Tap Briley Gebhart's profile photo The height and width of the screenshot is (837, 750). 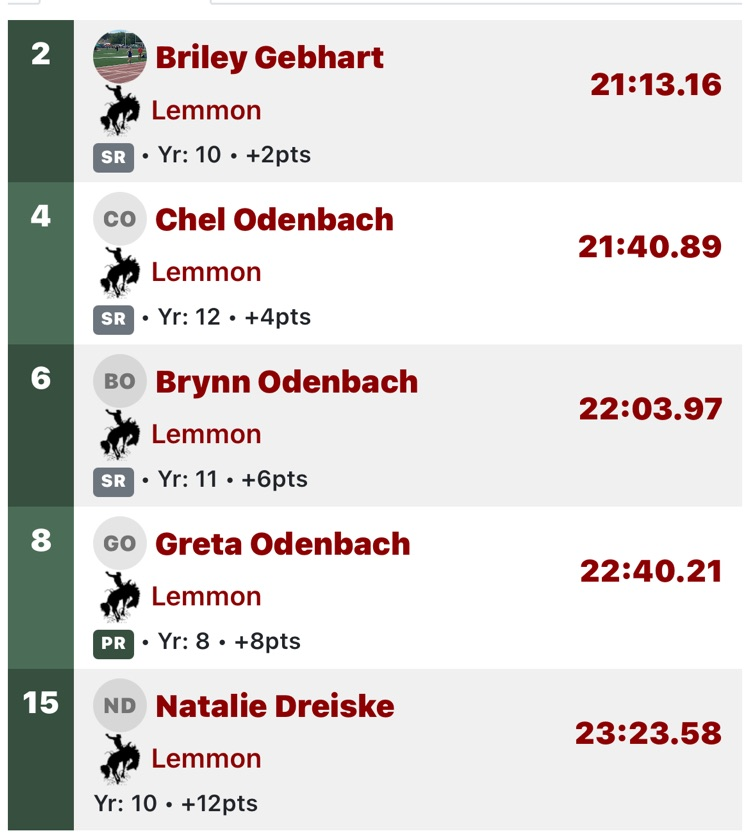point(120,57)
